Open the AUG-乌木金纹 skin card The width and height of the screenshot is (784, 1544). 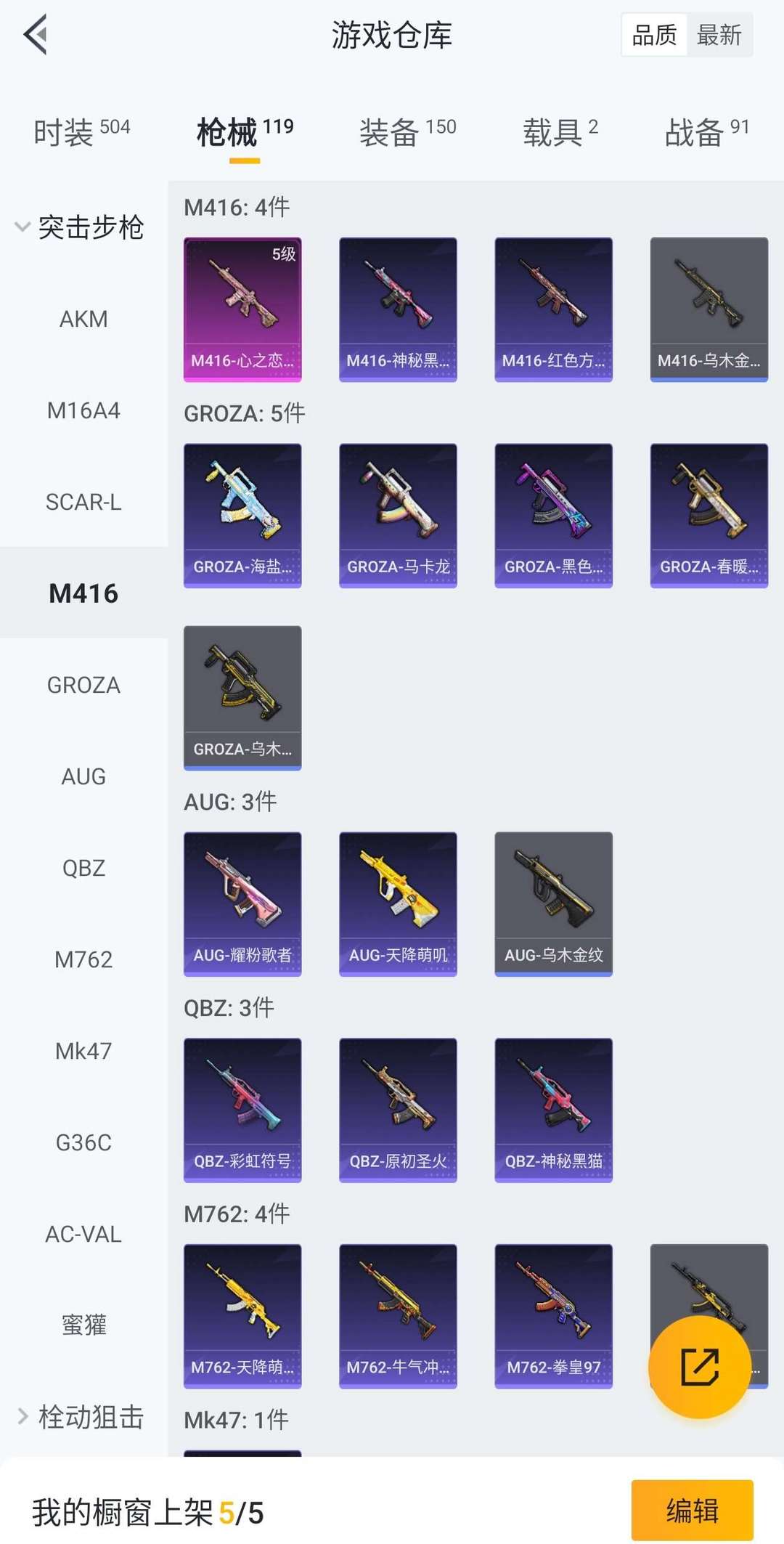point(553,904)
